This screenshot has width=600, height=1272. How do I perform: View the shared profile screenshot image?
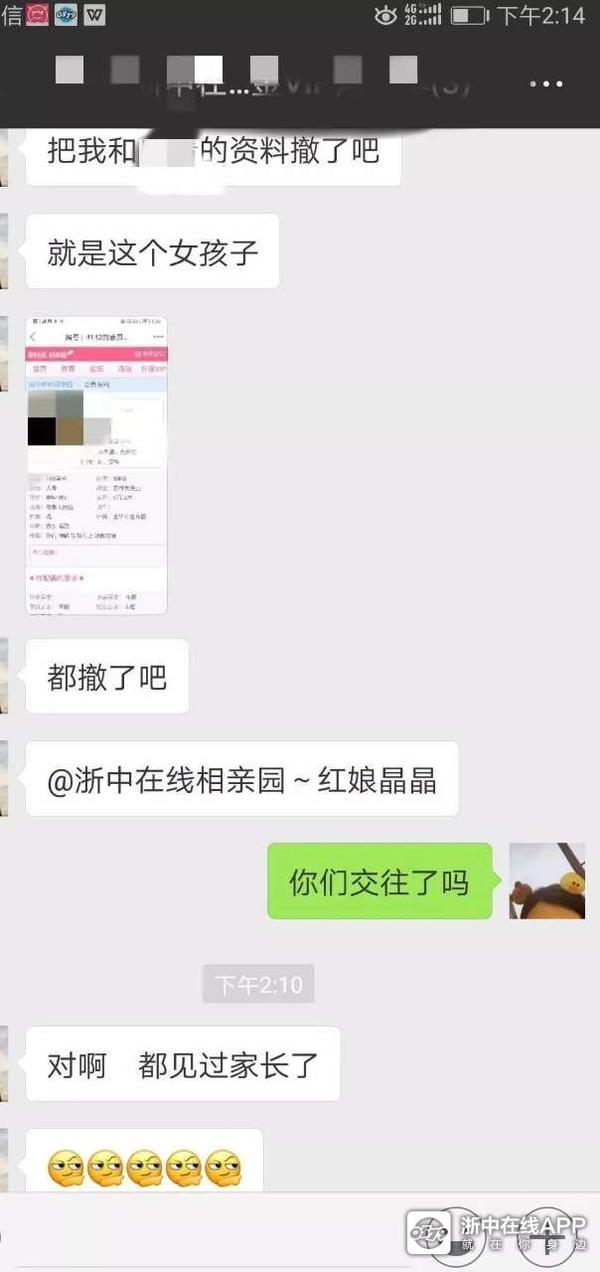tap(96, 464)
